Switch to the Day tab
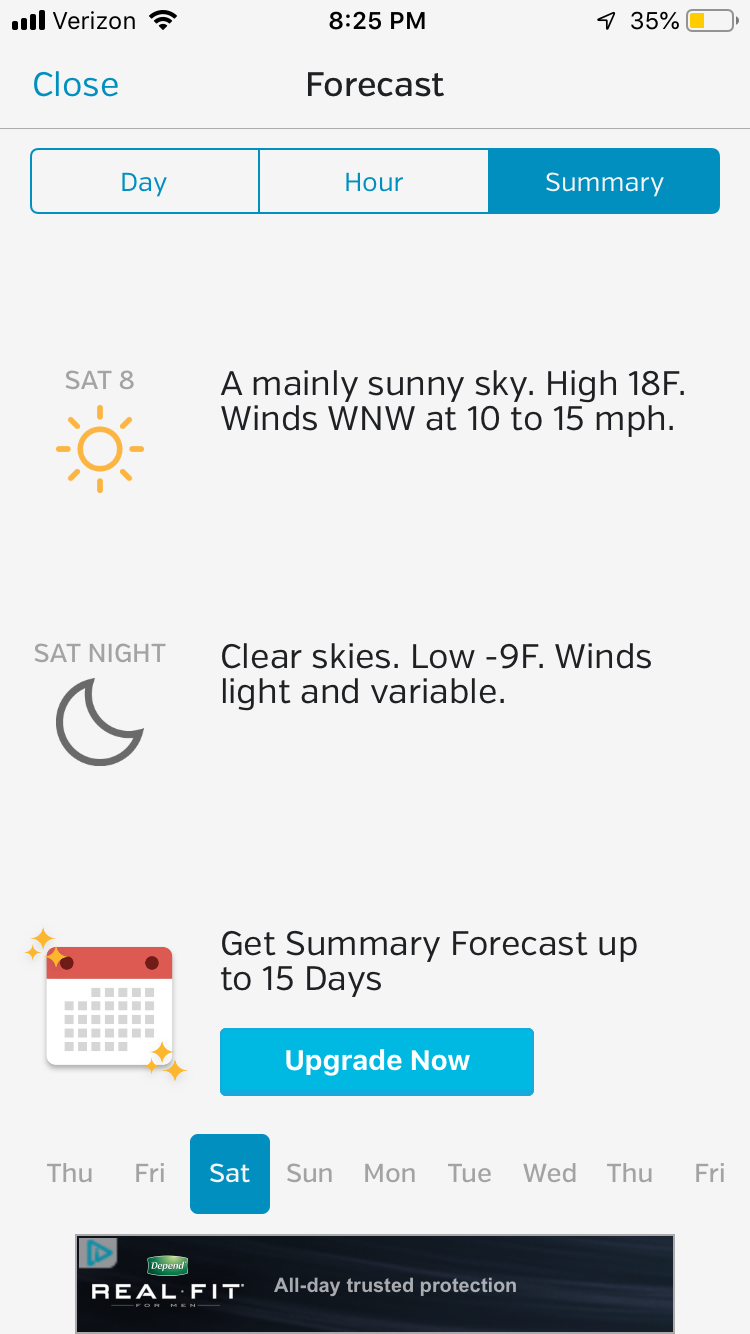Image resolution: width=750 pixels, height=1334 pixels. pyautogui.click(x=144, y=181)
